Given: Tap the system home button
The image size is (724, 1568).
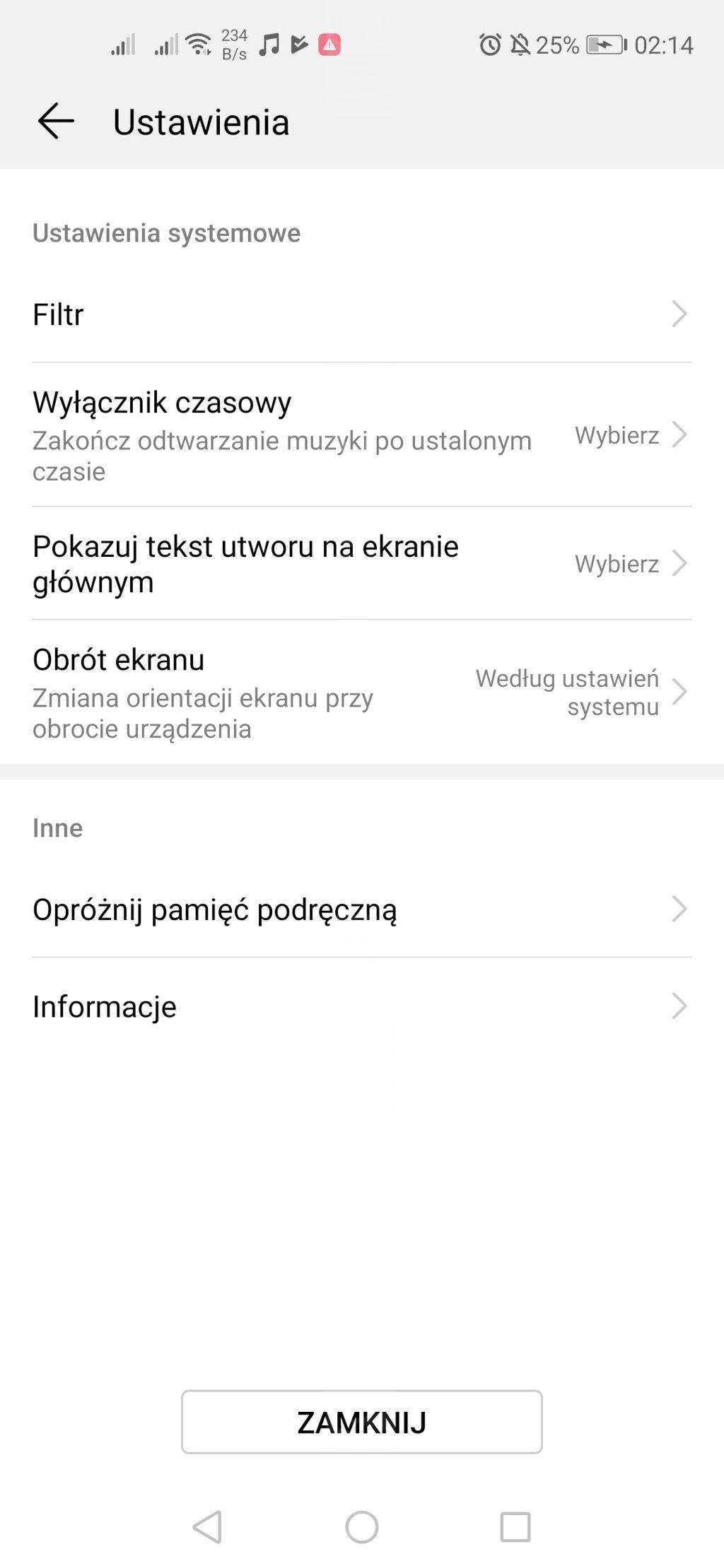Looking at the screenshot, I should 362,1527.
